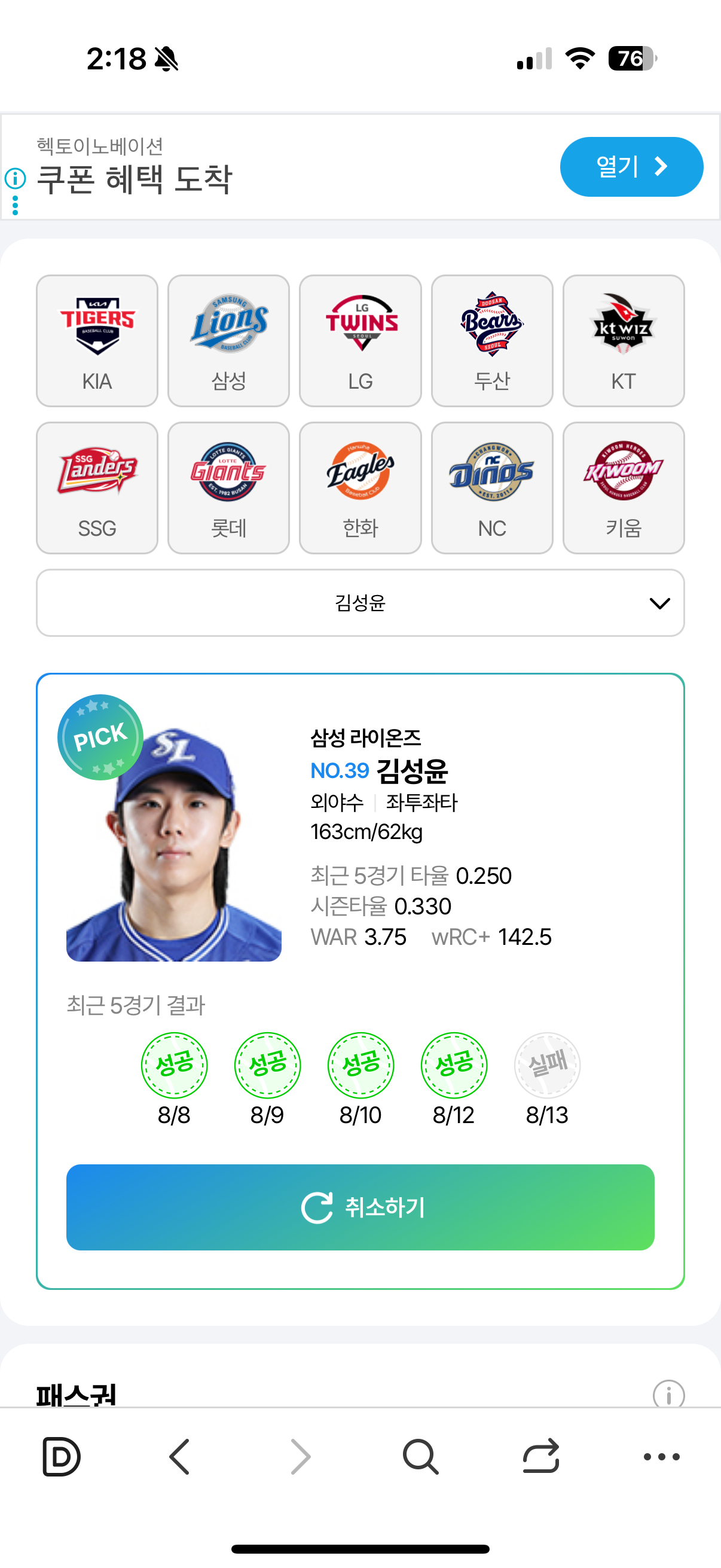Pick the 한화 Eagles team
Image resolution: width=721 pixels, height=1568 pixels.
[360, 487]
